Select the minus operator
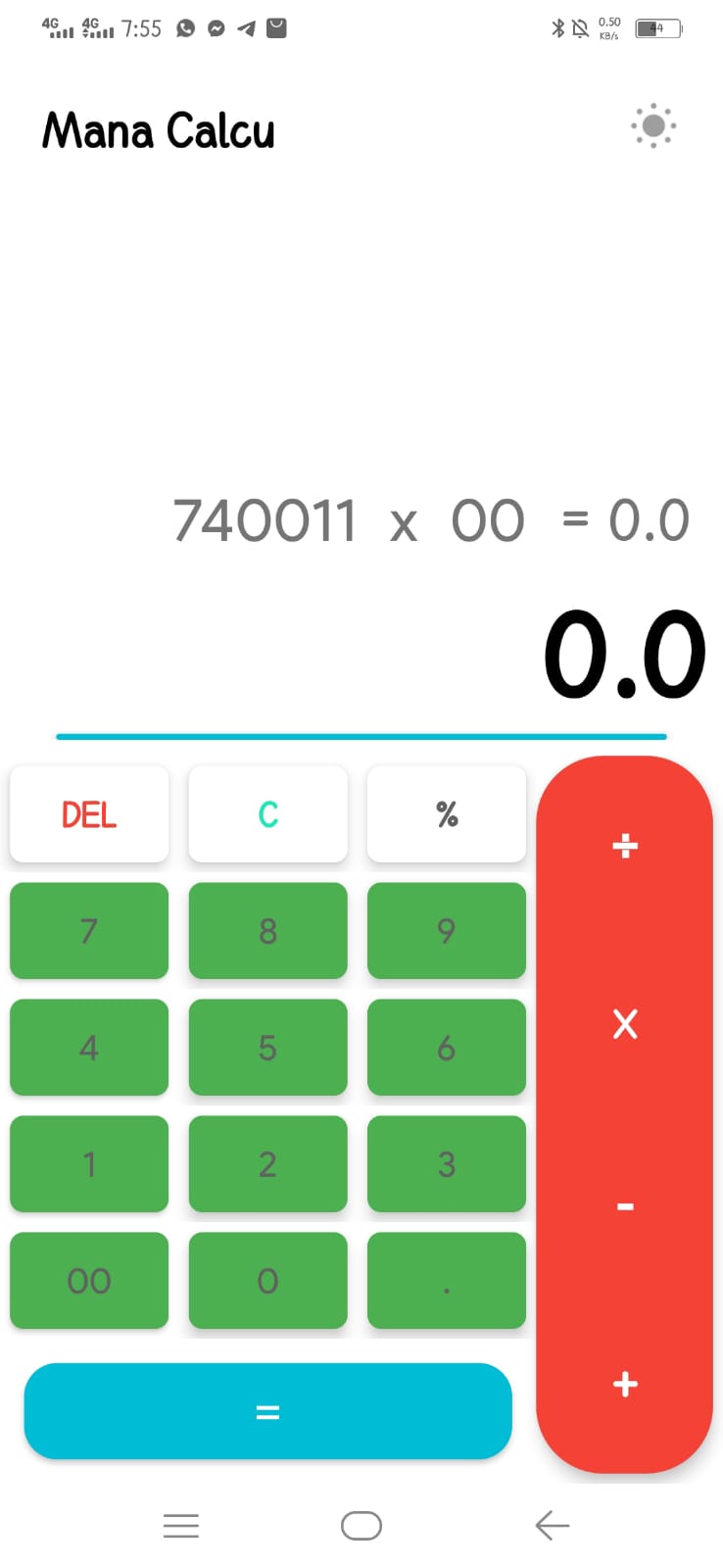The height and width of the screenshot is (1568, 723). pos(624,1206)
